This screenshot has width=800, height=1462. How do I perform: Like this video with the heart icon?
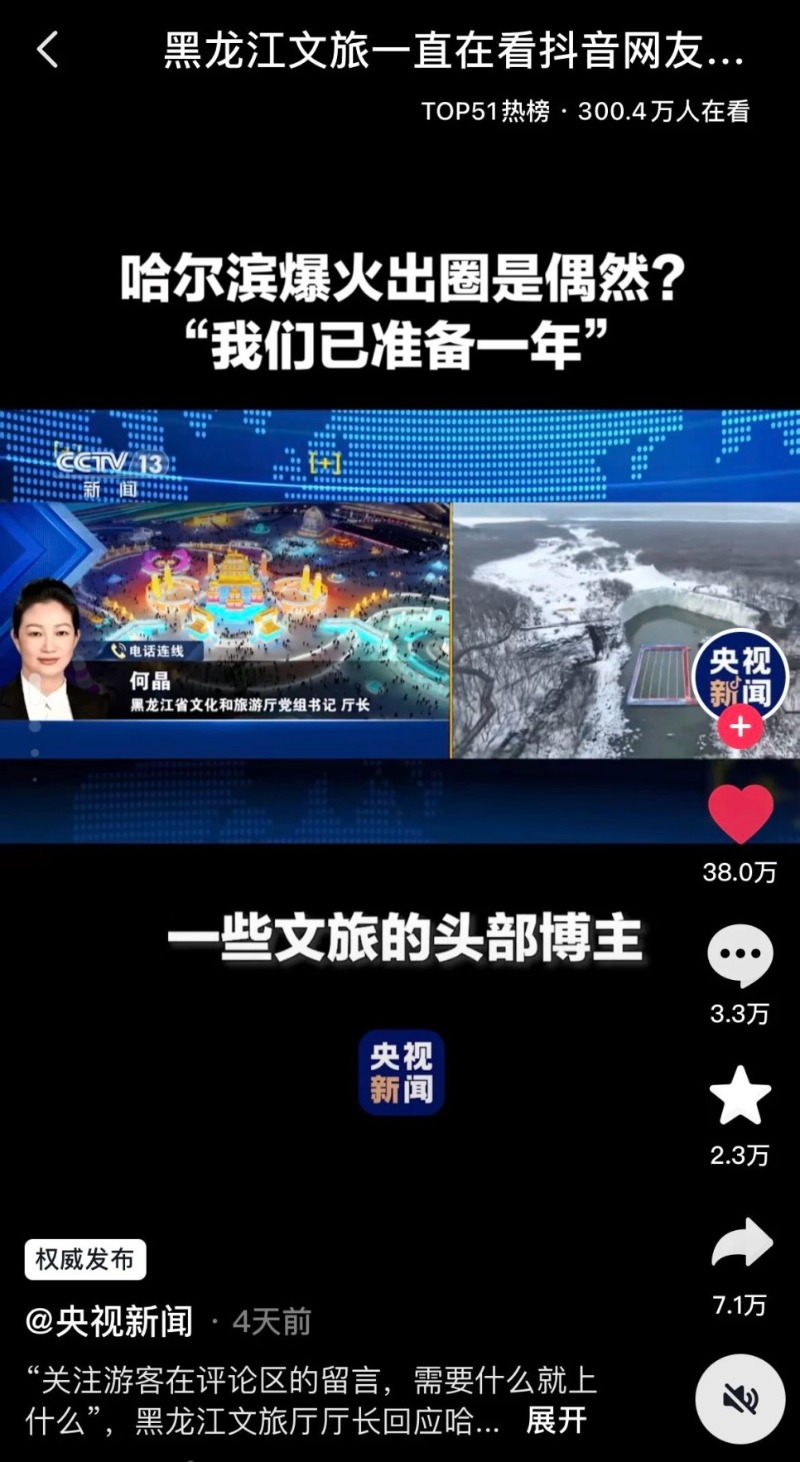coord(740,814)
